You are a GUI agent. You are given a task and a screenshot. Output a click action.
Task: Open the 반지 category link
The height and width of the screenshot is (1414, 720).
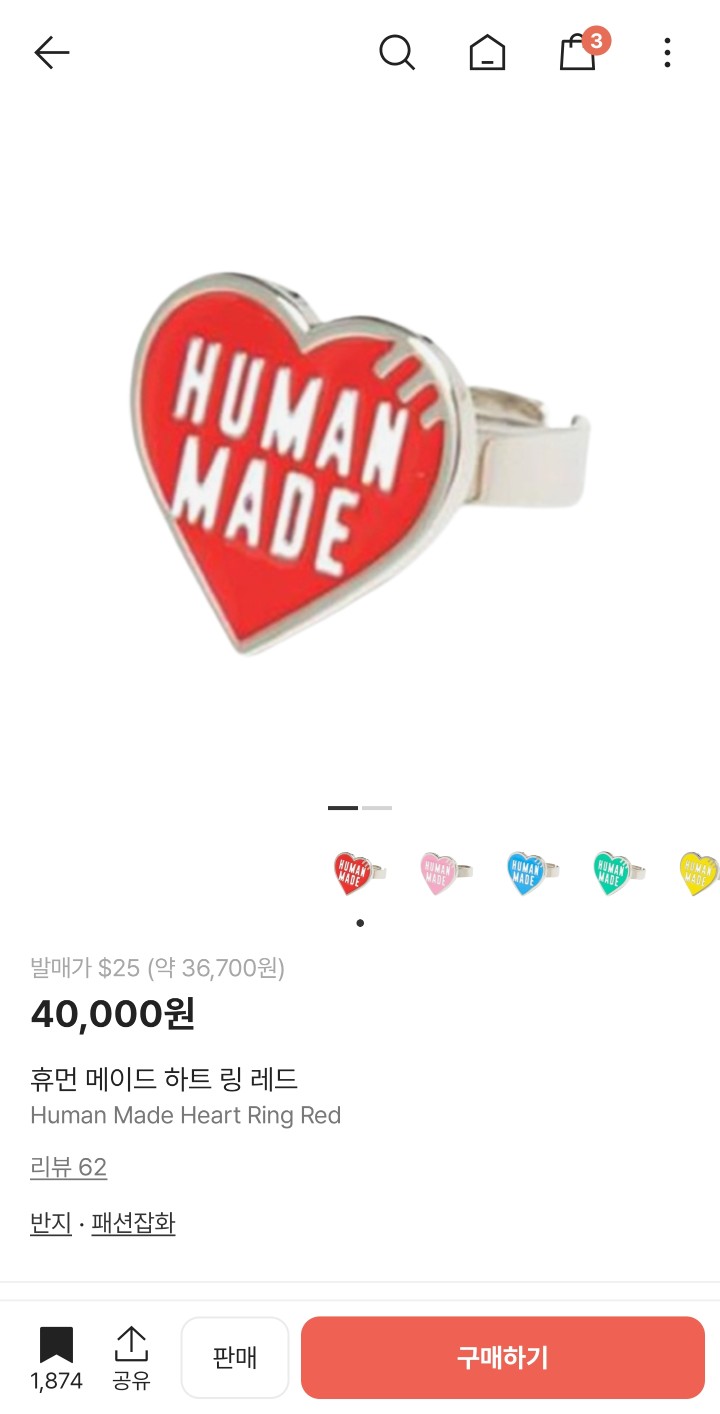51,1223
